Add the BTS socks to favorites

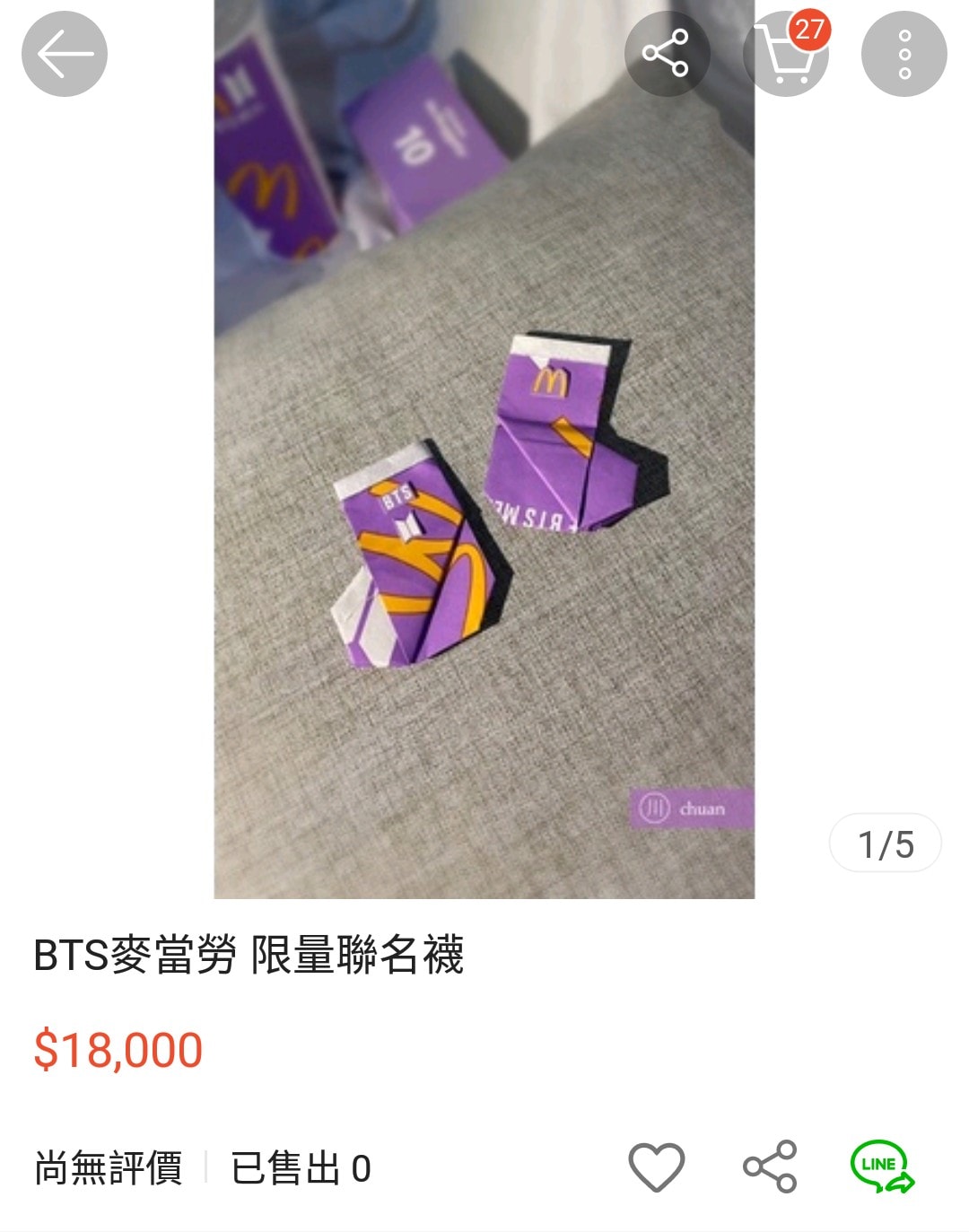(x=656, y=1166)
